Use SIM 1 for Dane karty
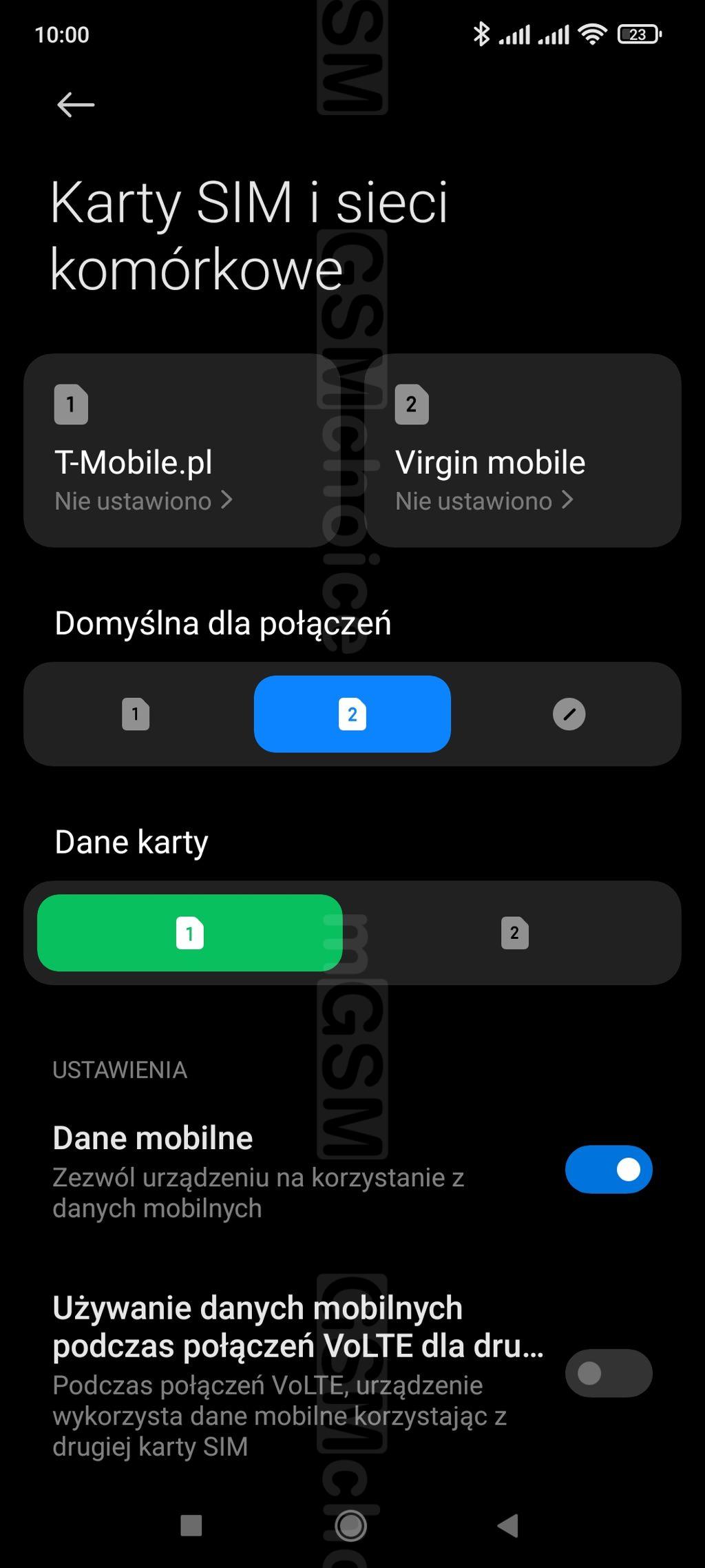Viewport: 705px width, 1568px height. 189,933
